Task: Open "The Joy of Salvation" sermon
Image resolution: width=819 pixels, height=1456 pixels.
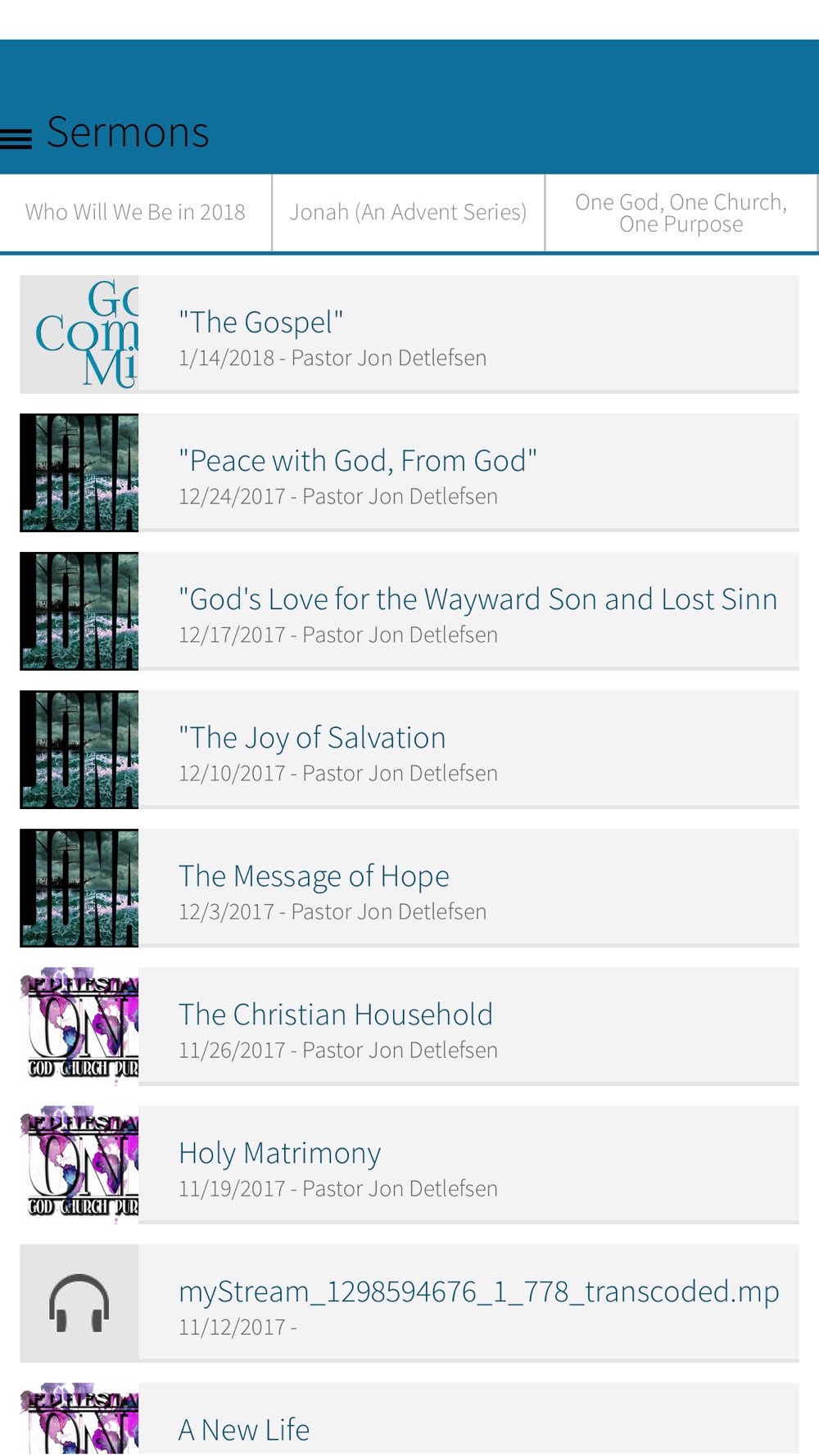Action: point(409,749)
